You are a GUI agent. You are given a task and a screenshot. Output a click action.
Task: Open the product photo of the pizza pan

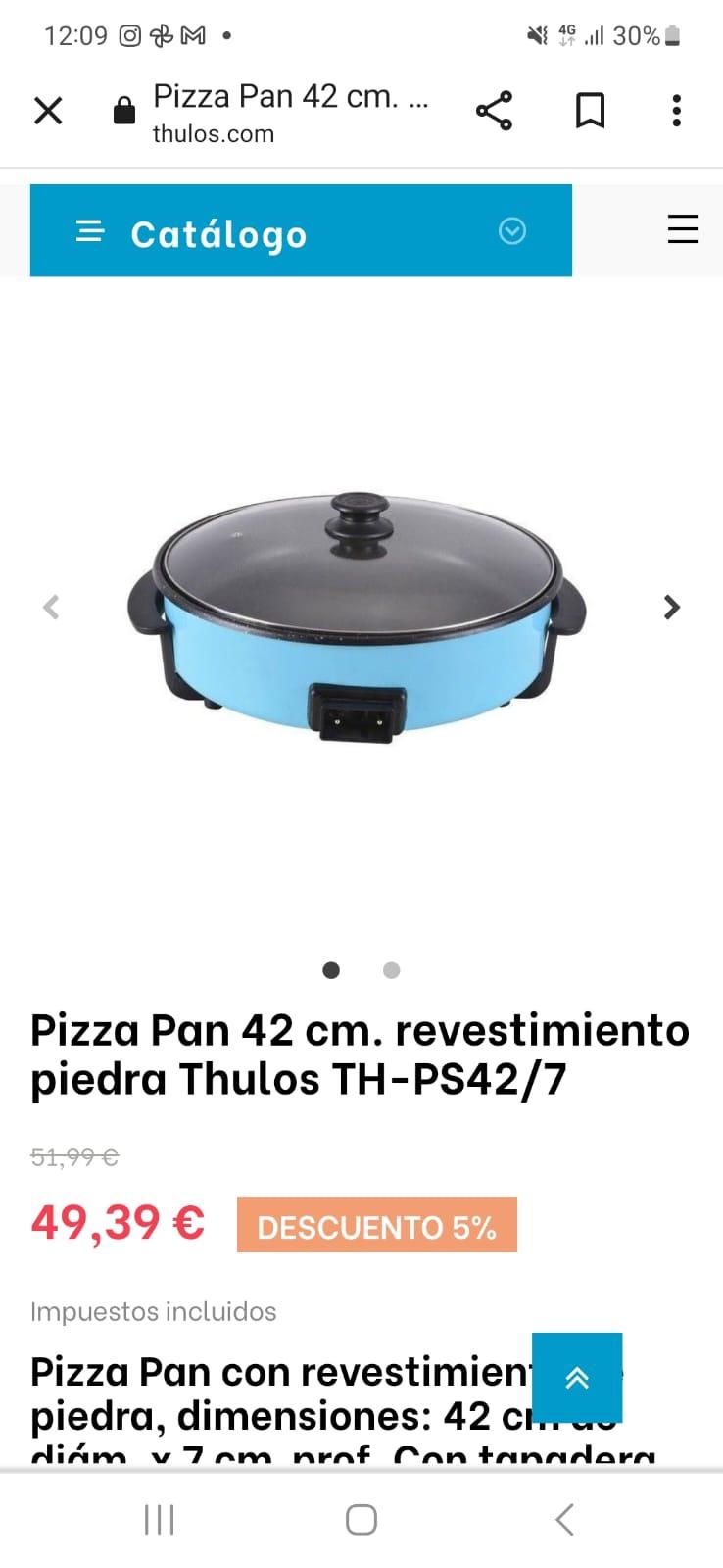358,617
